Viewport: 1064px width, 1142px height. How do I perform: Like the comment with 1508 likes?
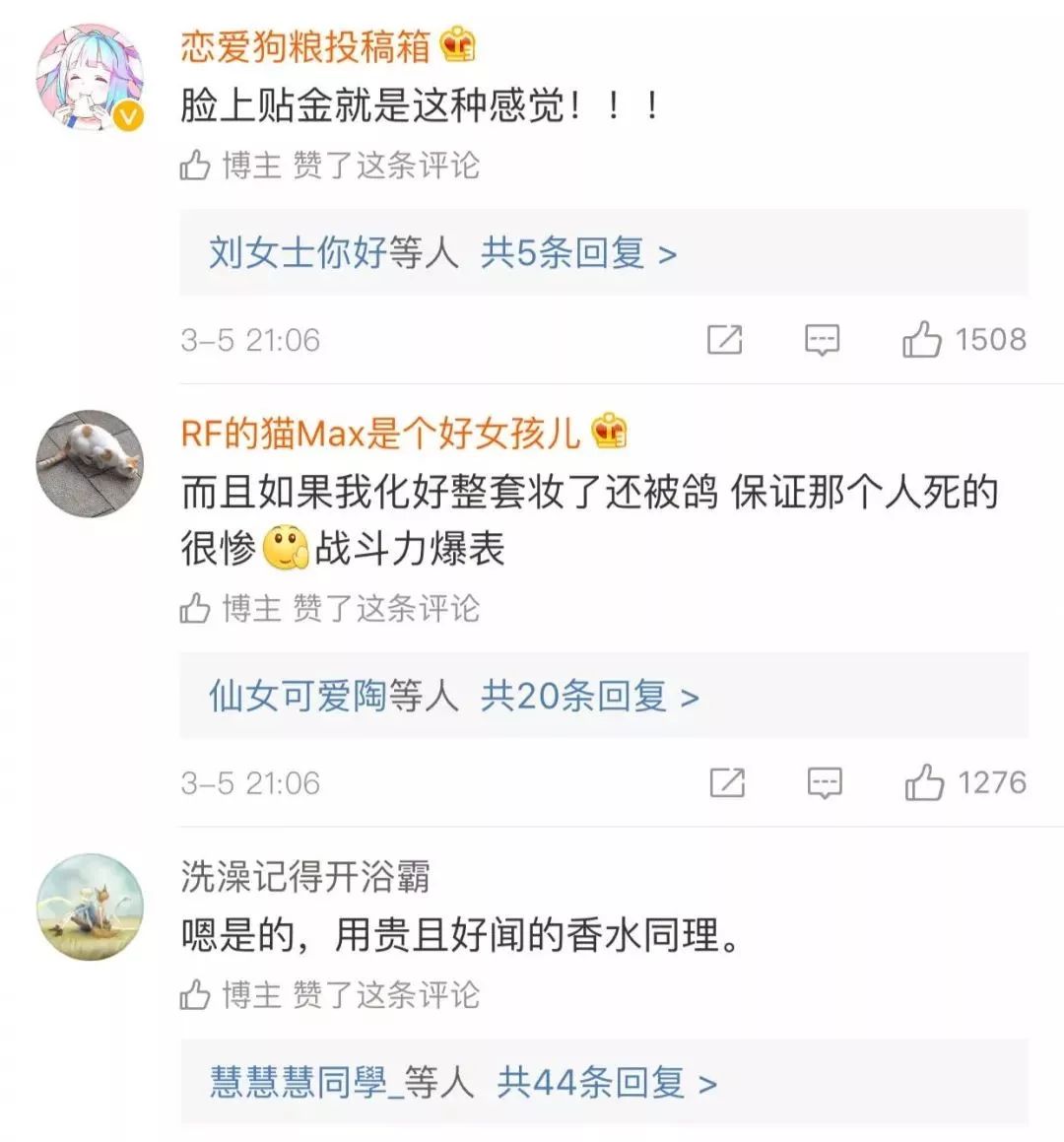point(922,340)
